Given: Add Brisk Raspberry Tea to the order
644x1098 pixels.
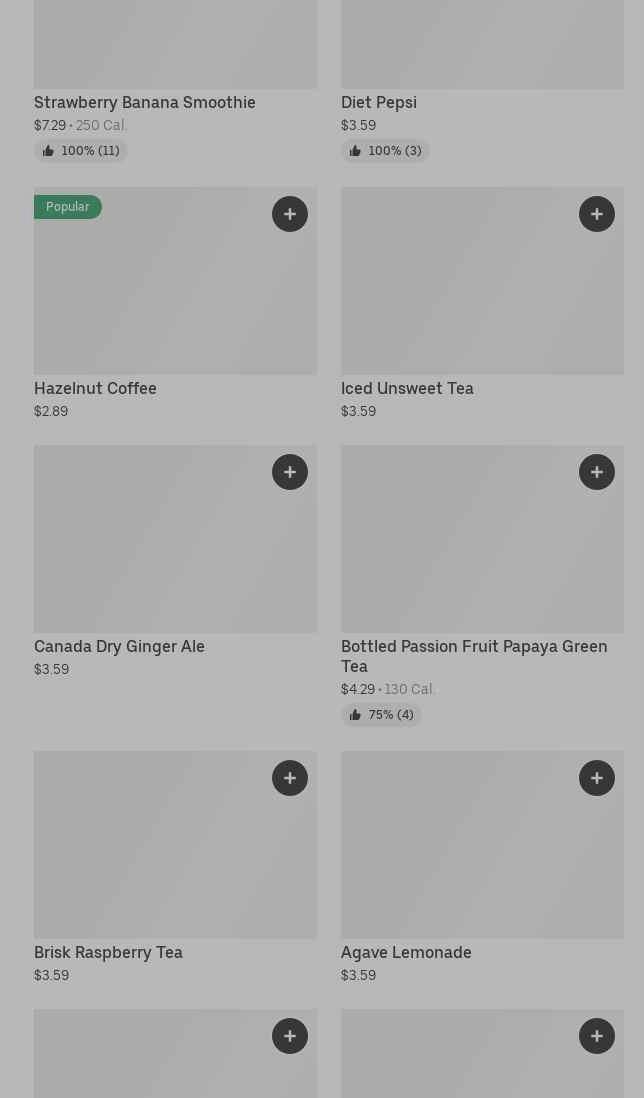Looking at the screenshot, I should [290, 778].
